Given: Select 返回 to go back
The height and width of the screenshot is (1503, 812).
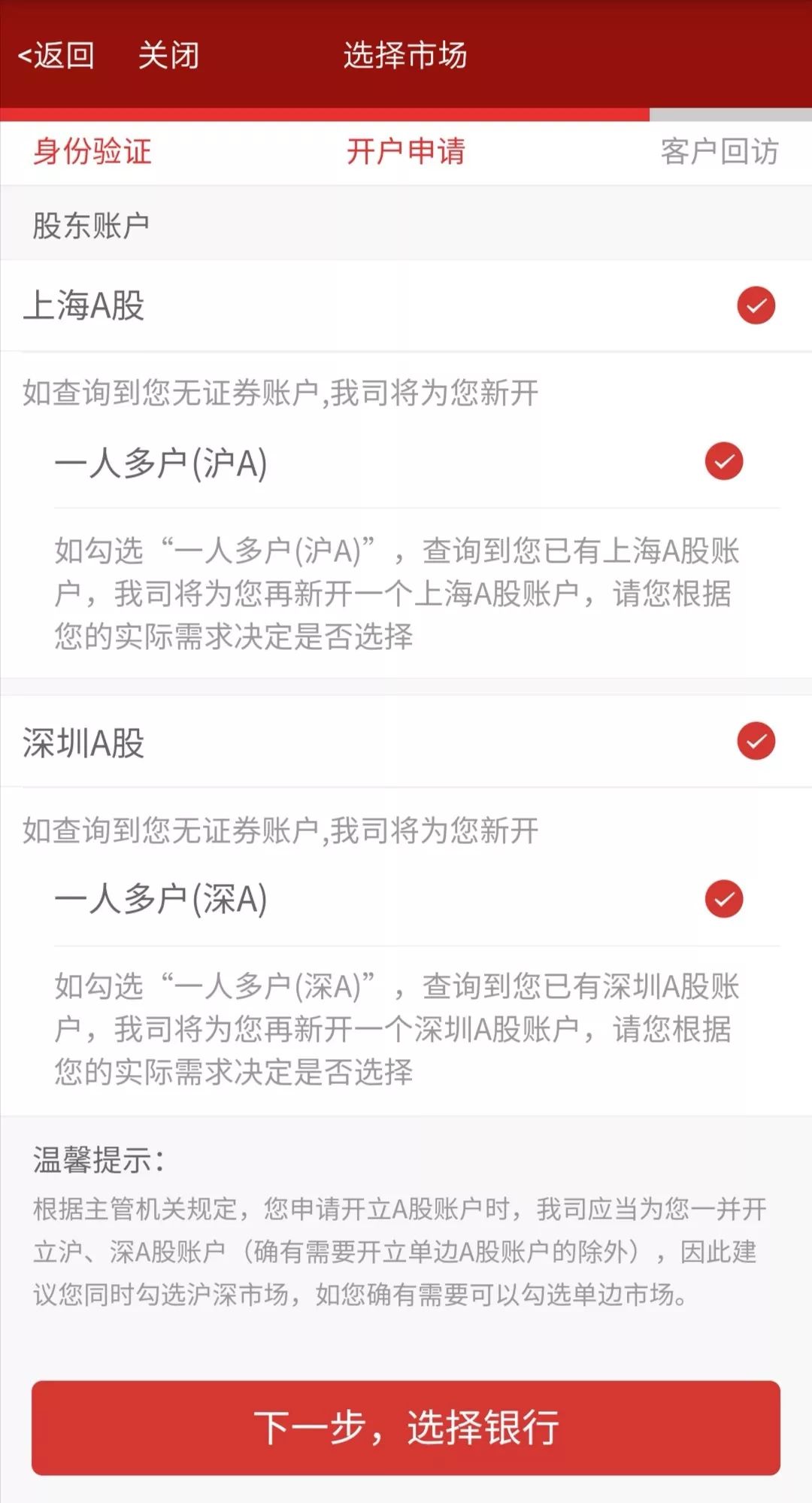Looking at the screenshot, I should click(64, 56).
